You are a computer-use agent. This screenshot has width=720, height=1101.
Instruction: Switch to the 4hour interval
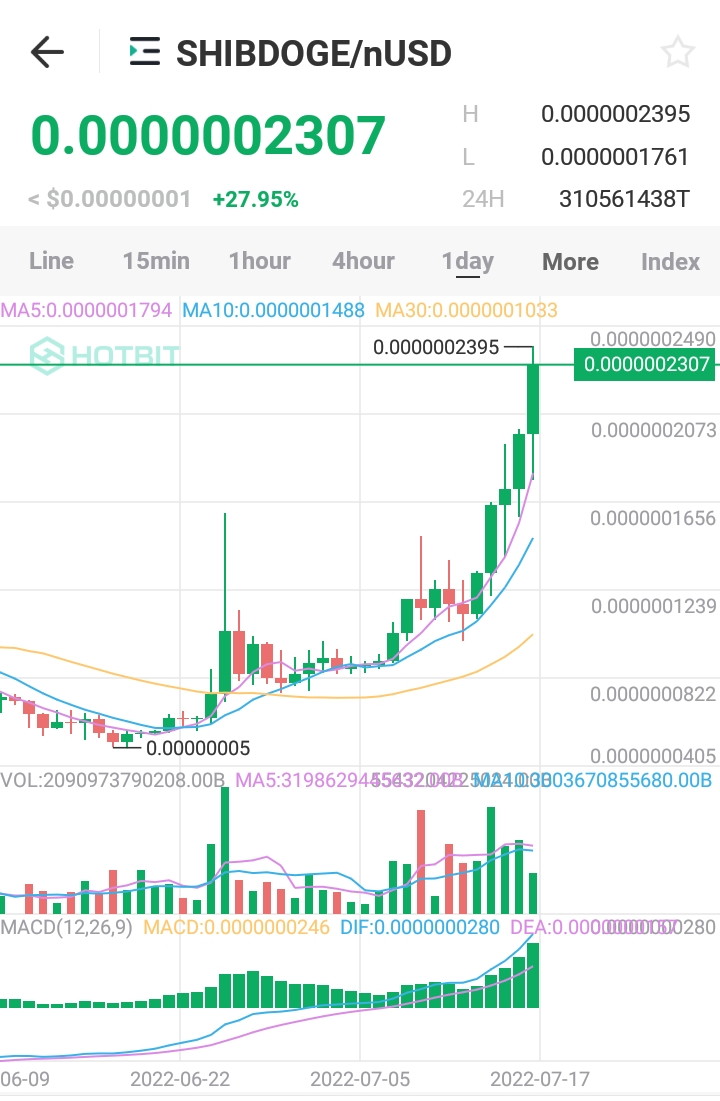[x=363, y=261]
